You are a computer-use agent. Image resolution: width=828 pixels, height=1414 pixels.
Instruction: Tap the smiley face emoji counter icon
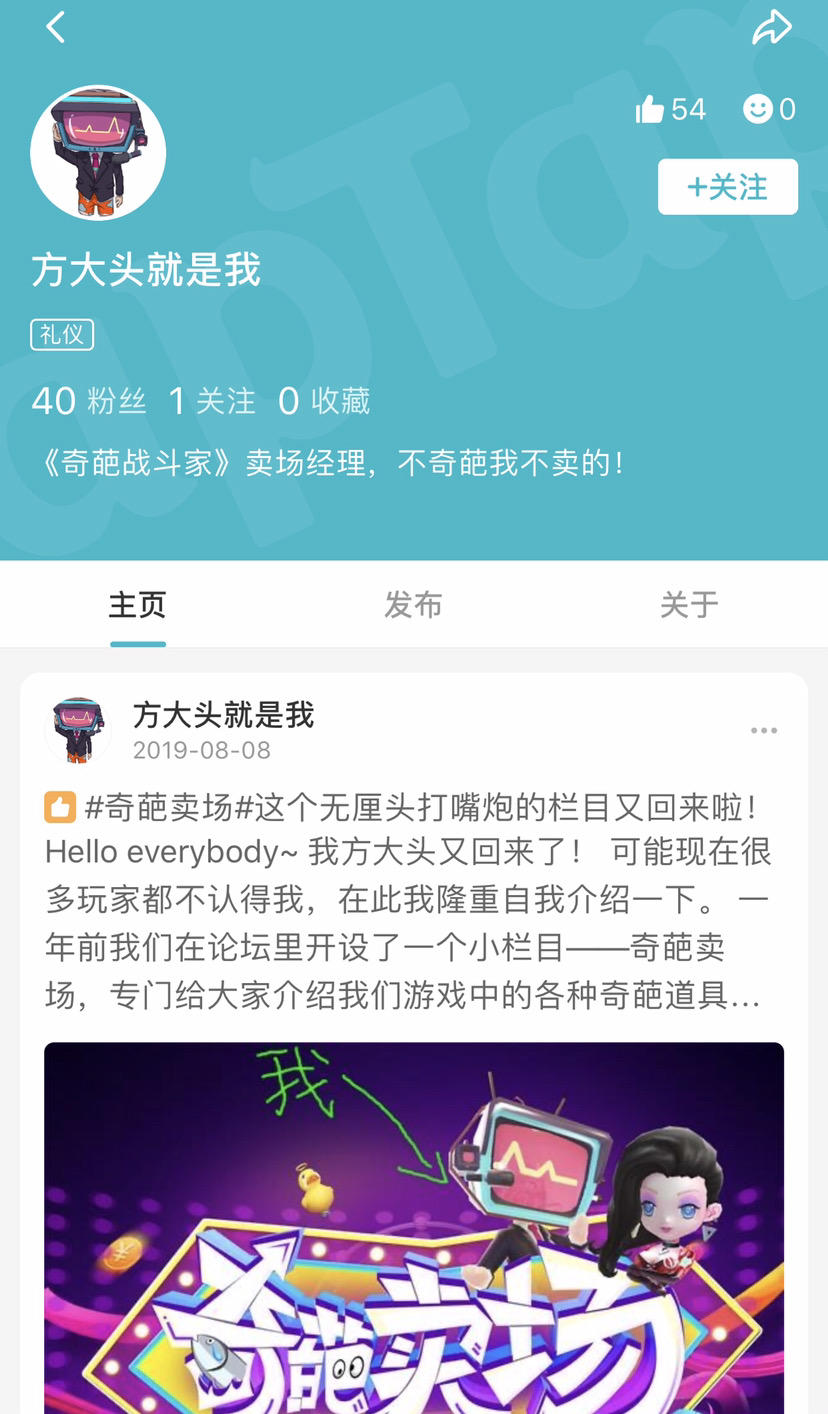[x=758, y=108]
